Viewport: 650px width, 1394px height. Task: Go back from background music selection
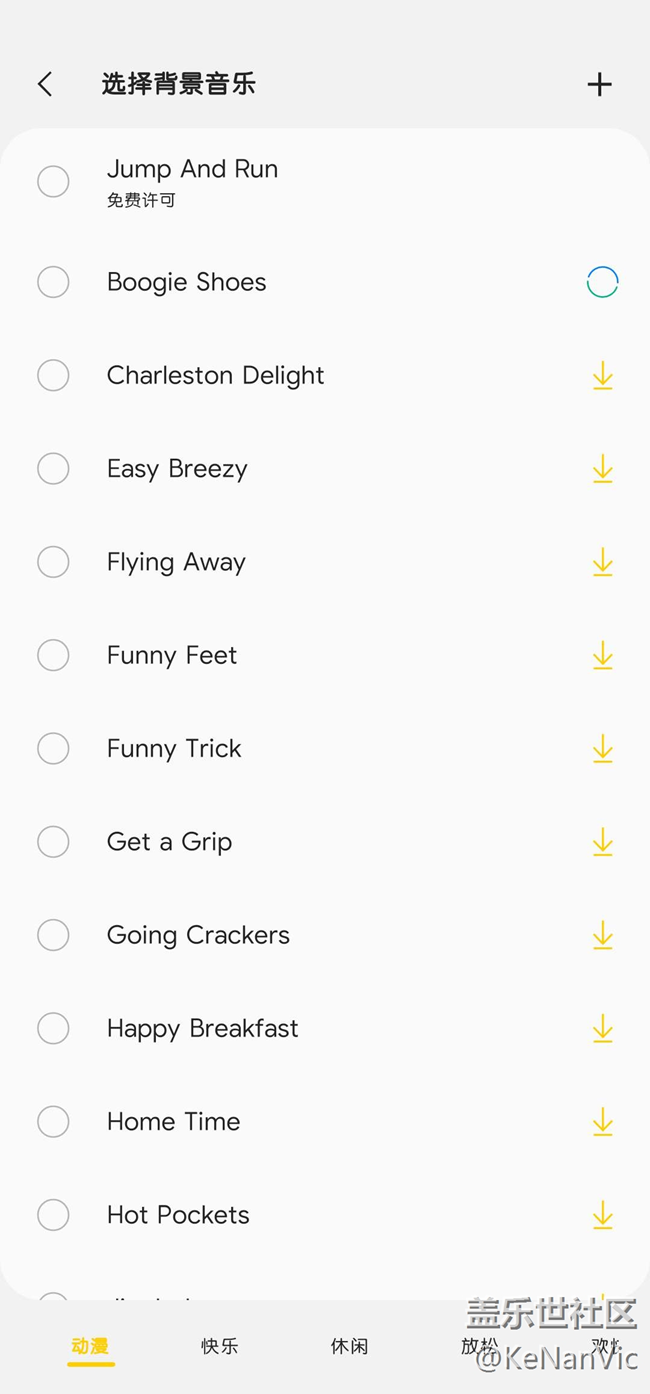(45, 84)
